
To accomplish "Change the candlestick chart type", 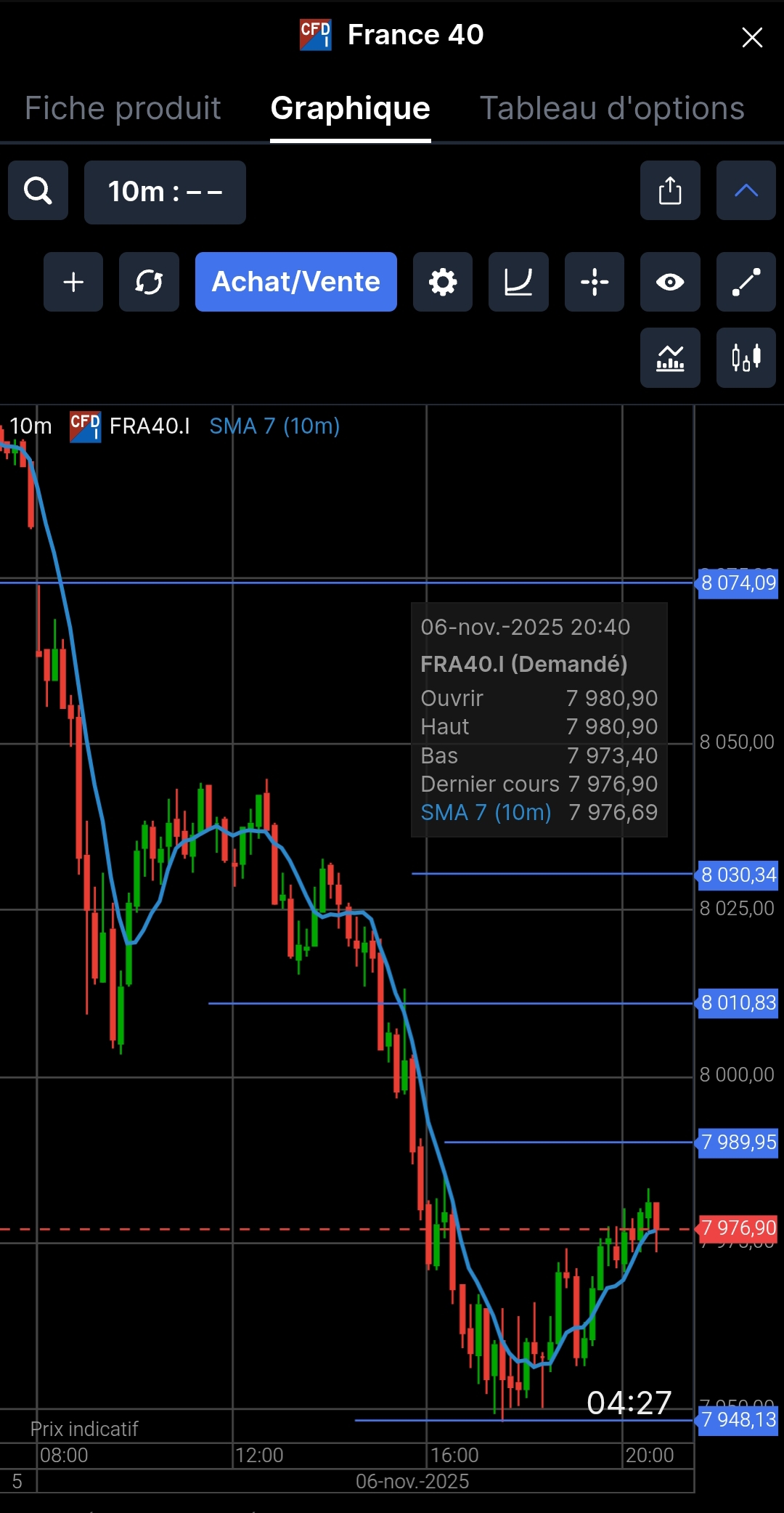I will 746,357.
